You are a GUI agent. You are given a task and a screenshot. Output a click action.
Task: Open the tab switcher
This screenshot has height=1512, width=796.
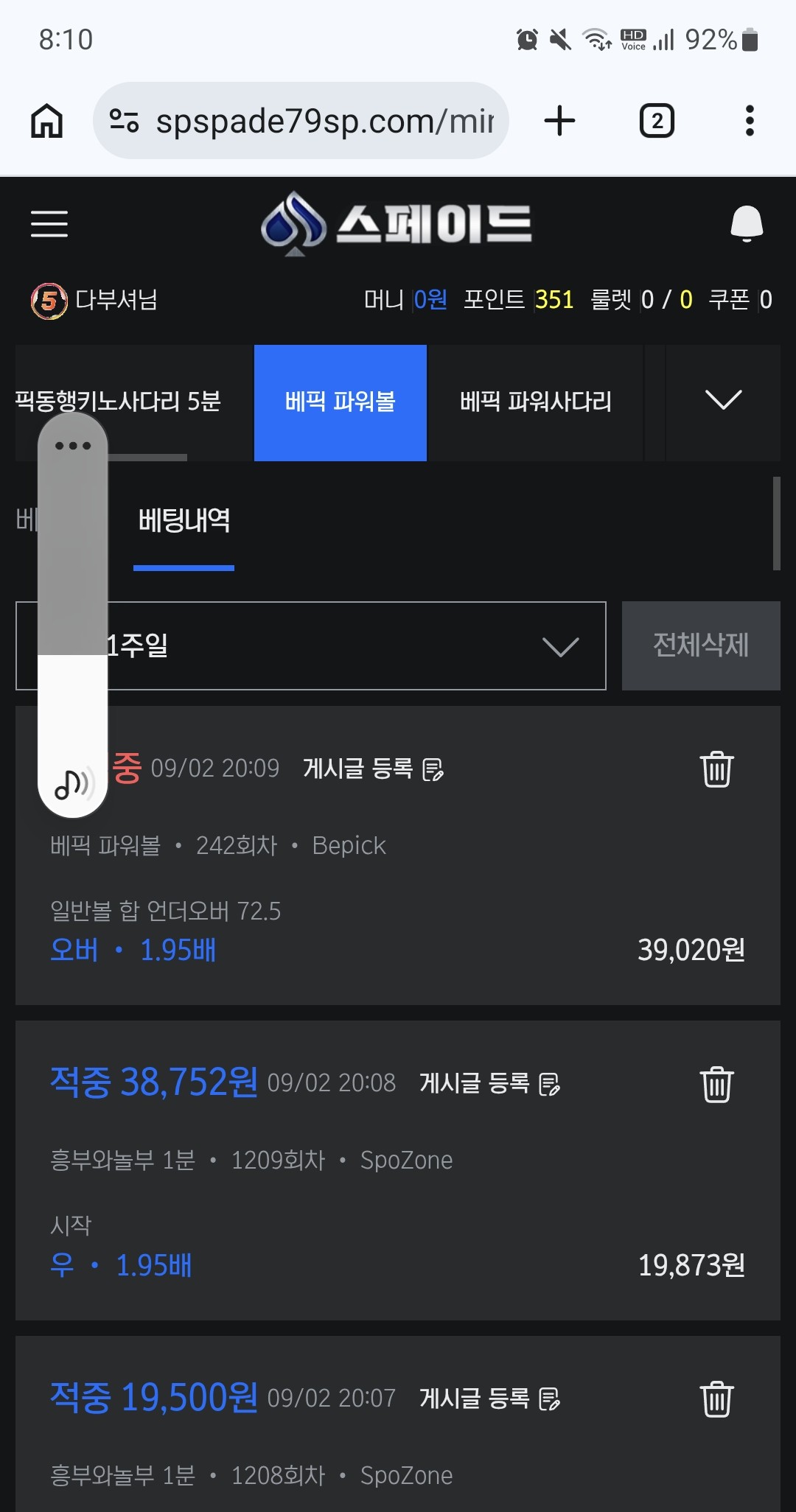pos(657,121)
